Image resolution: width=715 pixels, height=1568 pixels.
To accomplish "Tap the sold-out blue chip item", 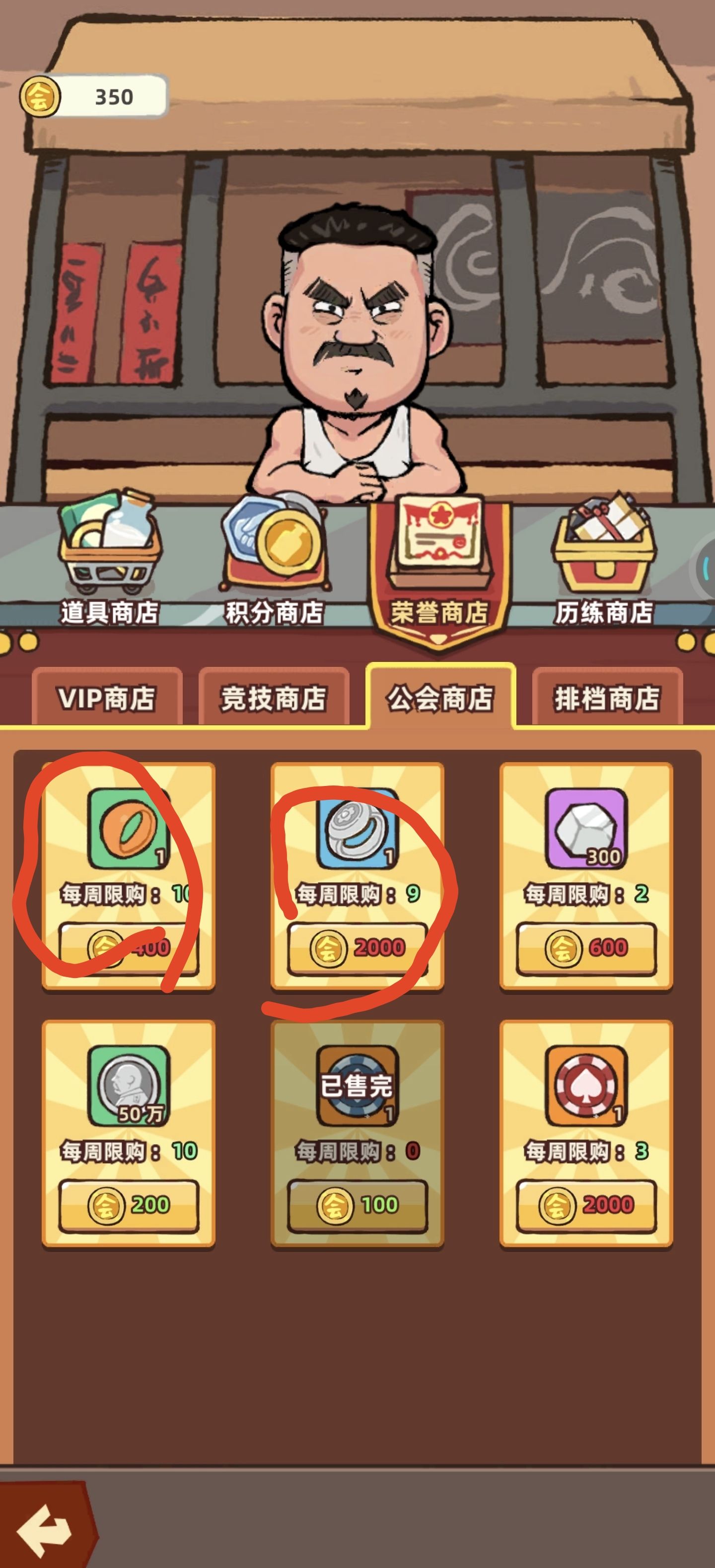I will point(357,1086).
